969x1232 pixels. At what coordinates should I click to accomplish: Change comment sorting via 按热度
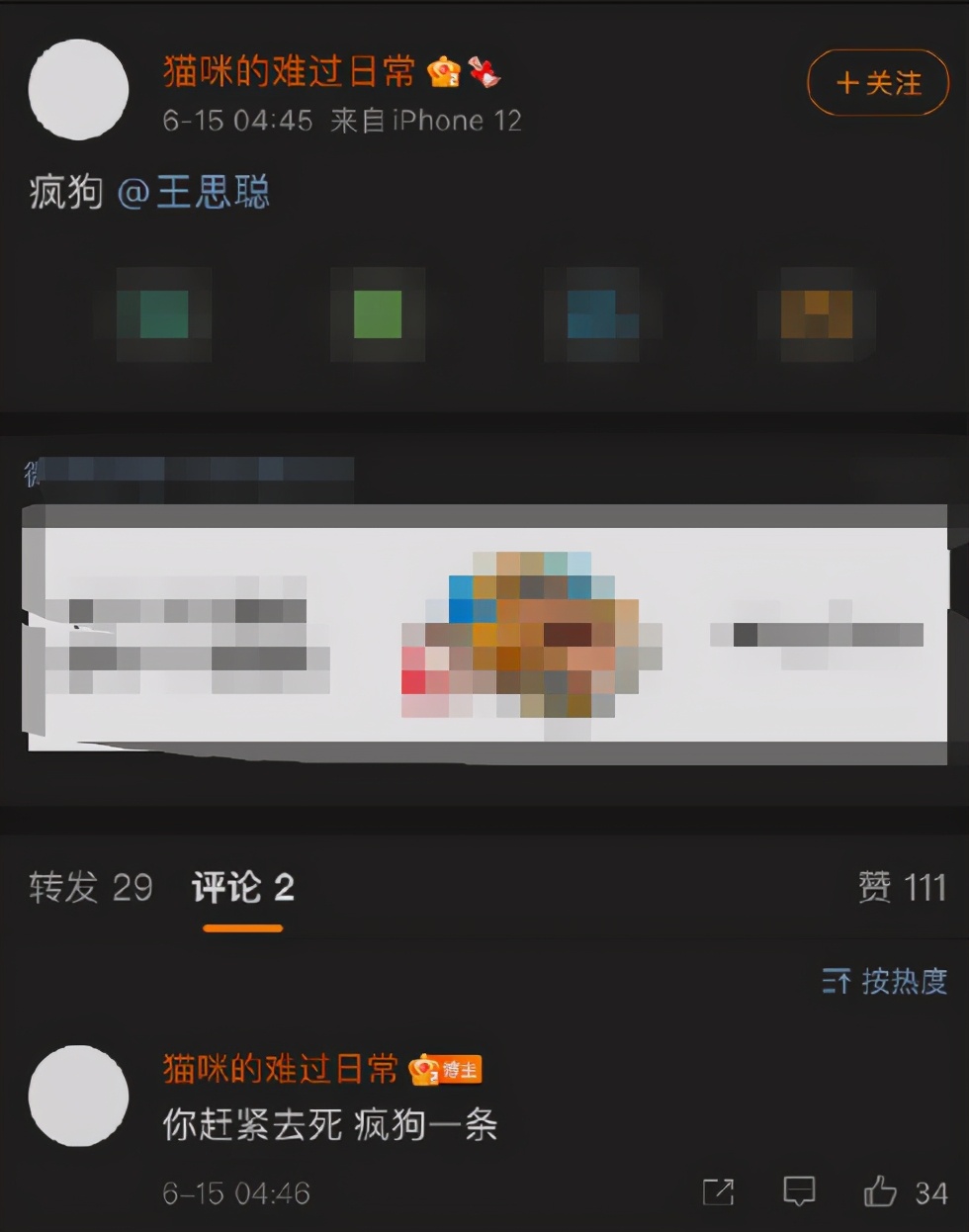pyautogui.click(x=885, y=981)
